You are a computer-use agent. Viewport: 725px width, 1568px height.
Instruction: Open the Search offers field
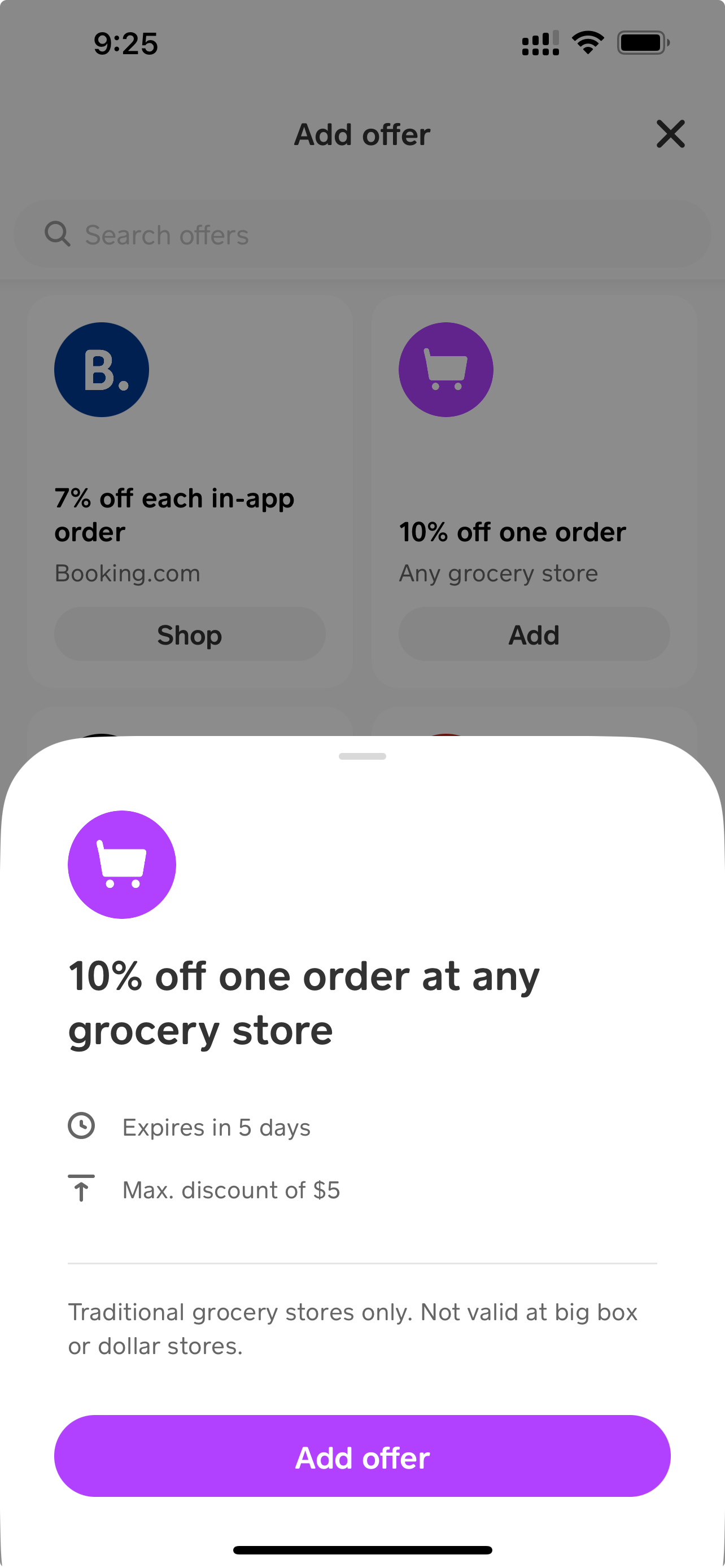pos(362,234)
